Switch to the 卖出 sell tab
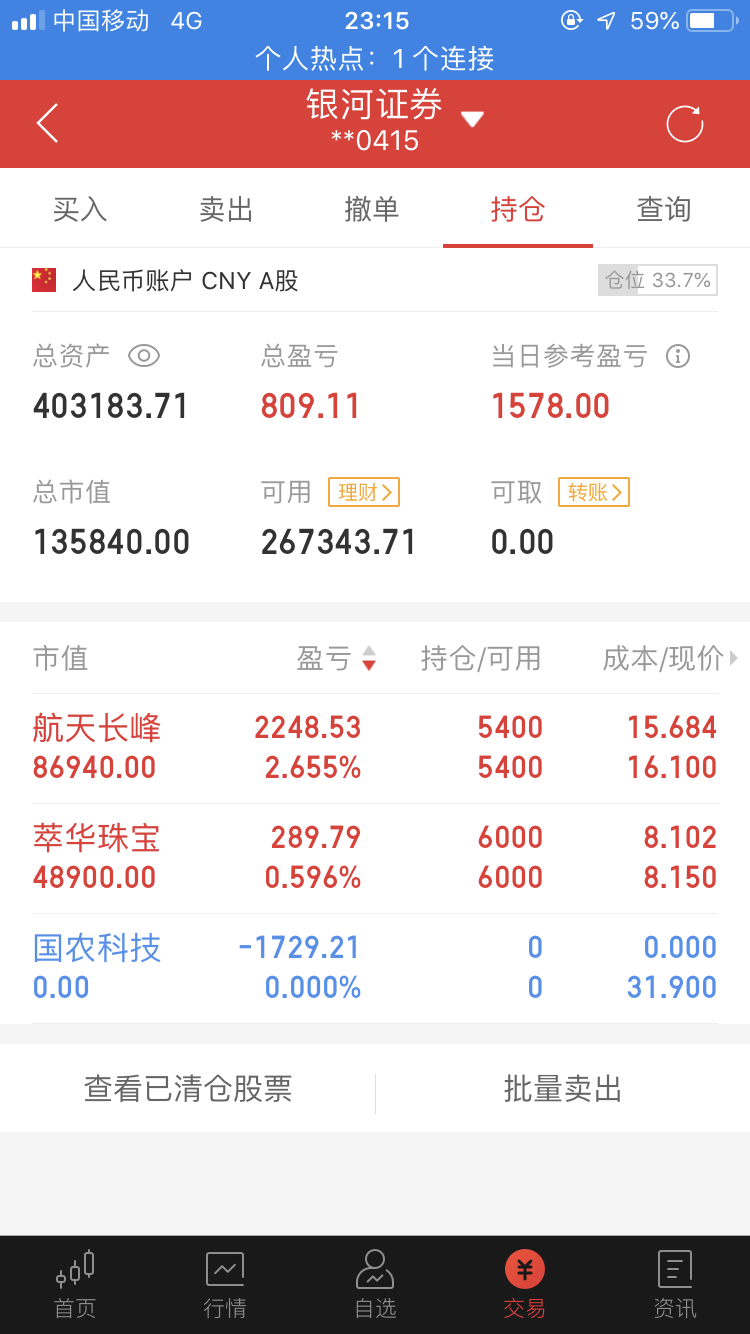The width and height of the screenshot is (750, 1334). [225, 208]
